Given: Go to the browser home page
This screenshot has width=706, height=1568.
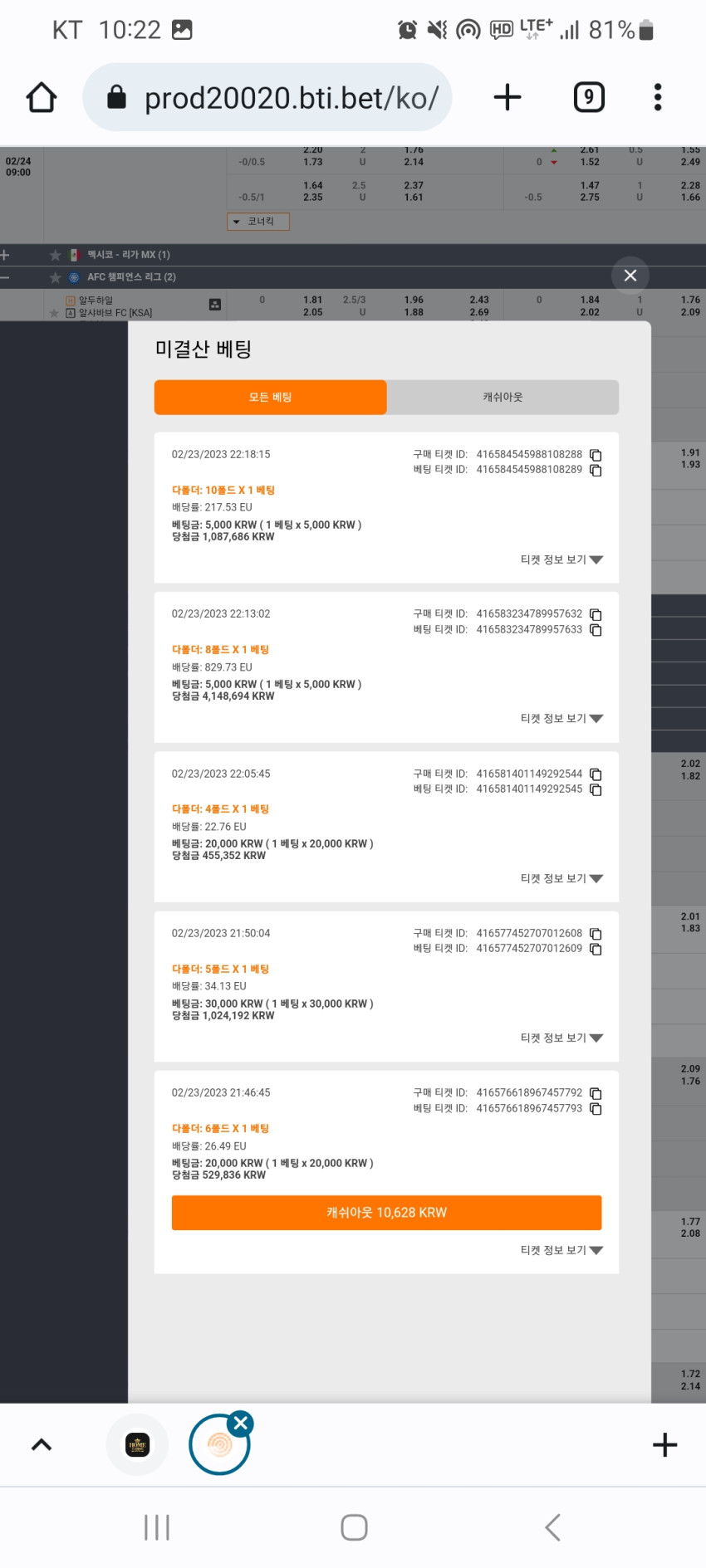Looking at the screenshot, I should 42,97.
